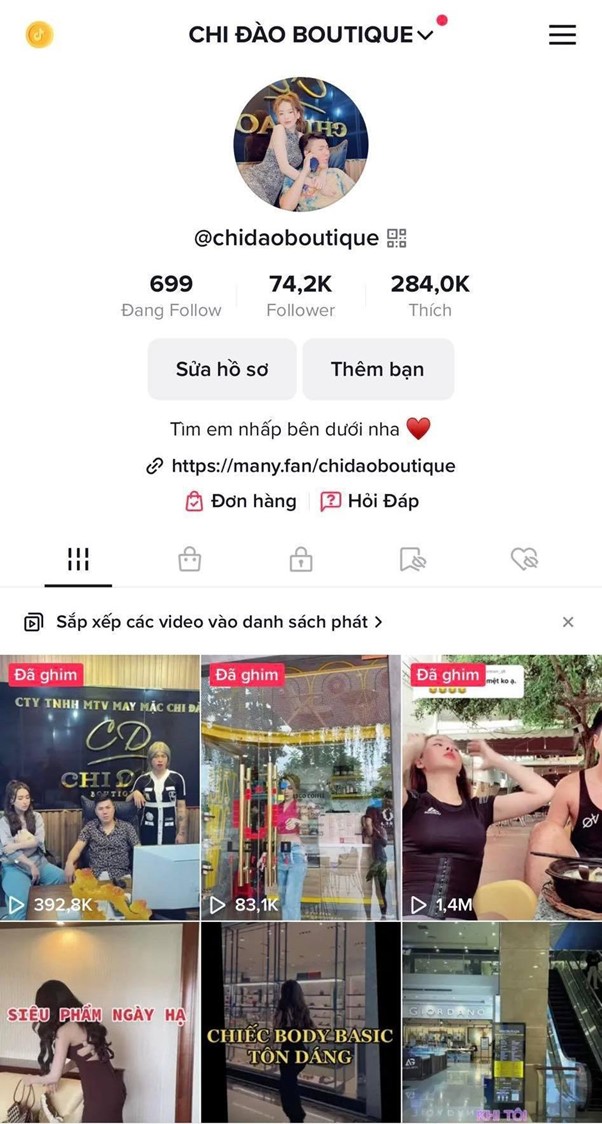Open Hỏi Đáp section
The height and width of the screenshot is (1124, 602).
[369, 501]
